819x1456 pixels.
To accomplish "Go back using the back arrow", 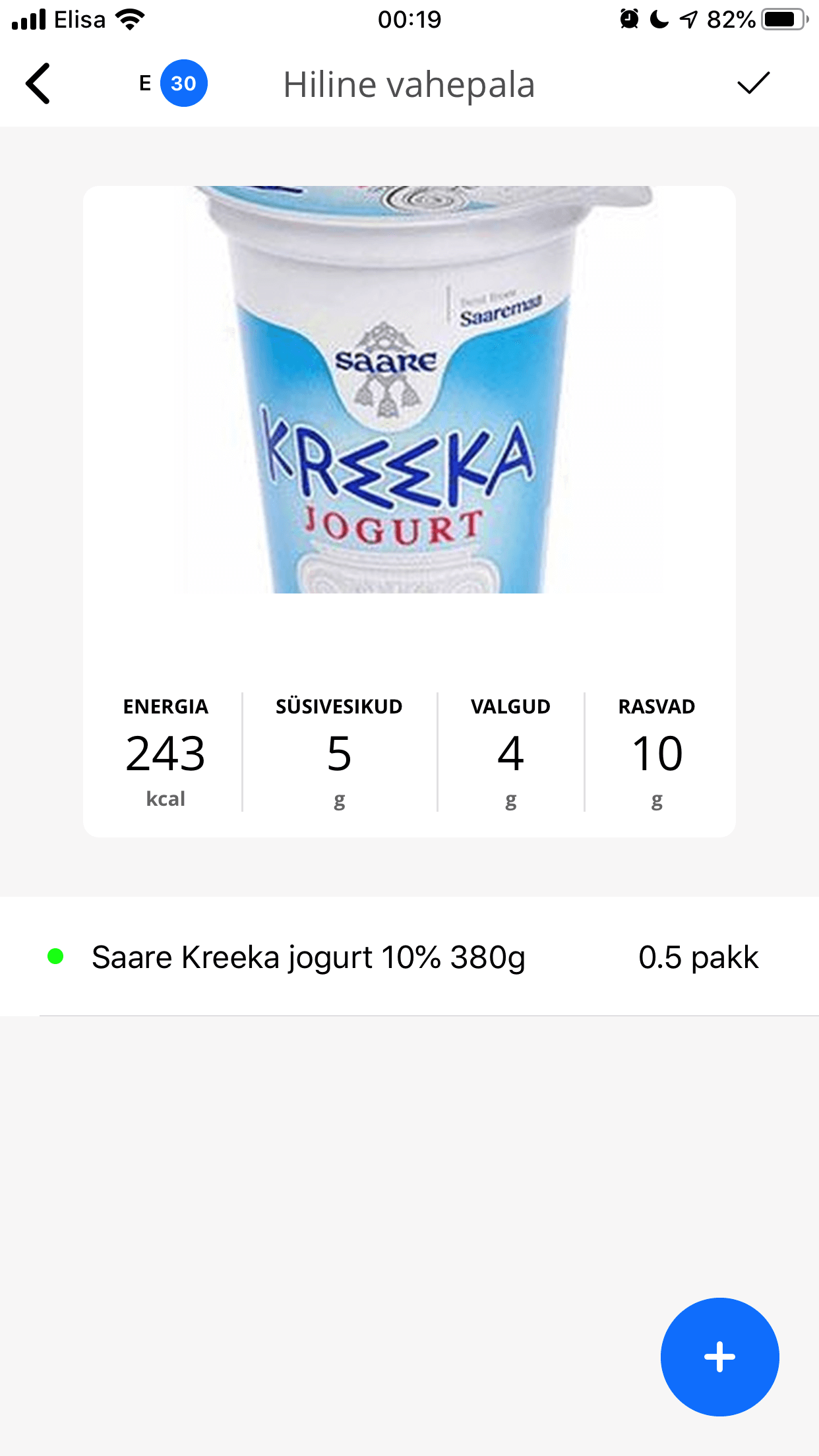I will pyautogui.click(x=38, y=84).
